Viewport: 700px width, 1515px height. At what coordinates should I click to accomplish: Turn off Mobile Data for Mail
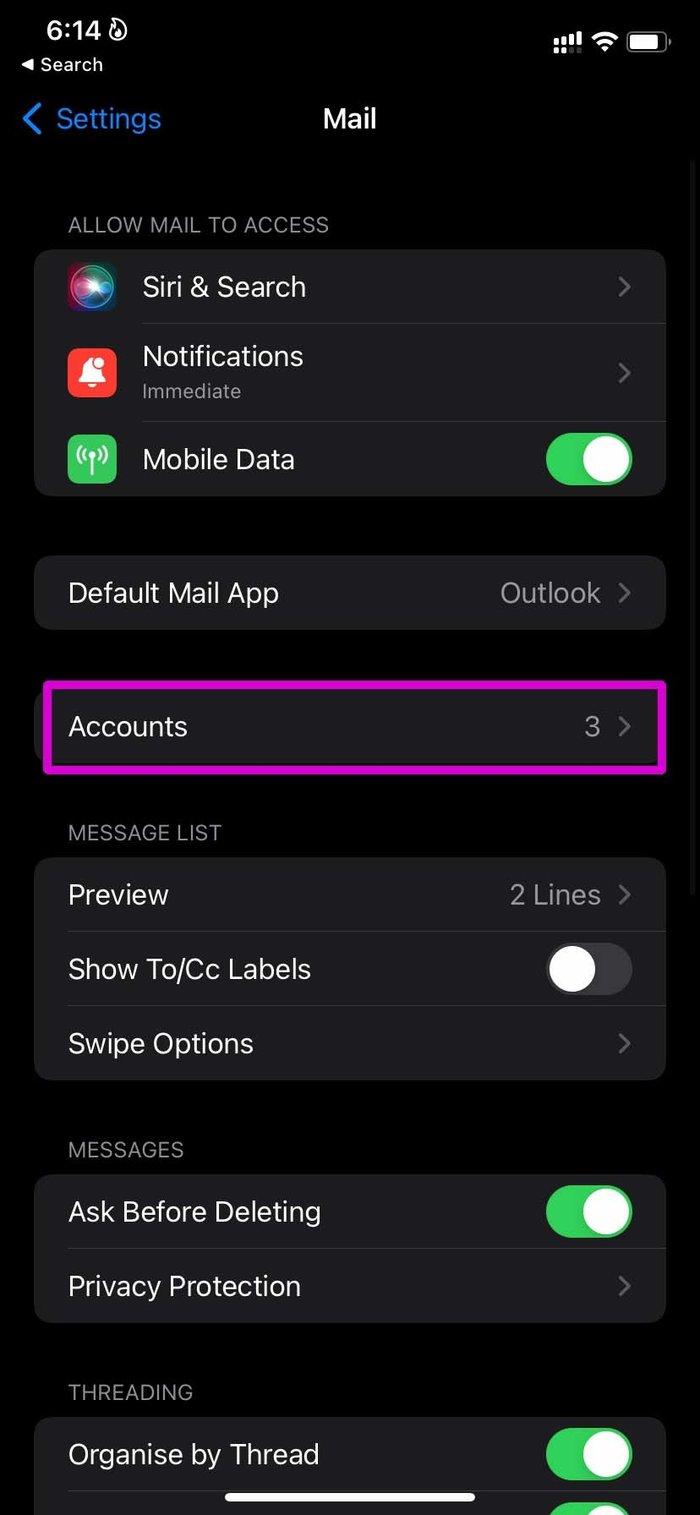[x=588, y=459]
